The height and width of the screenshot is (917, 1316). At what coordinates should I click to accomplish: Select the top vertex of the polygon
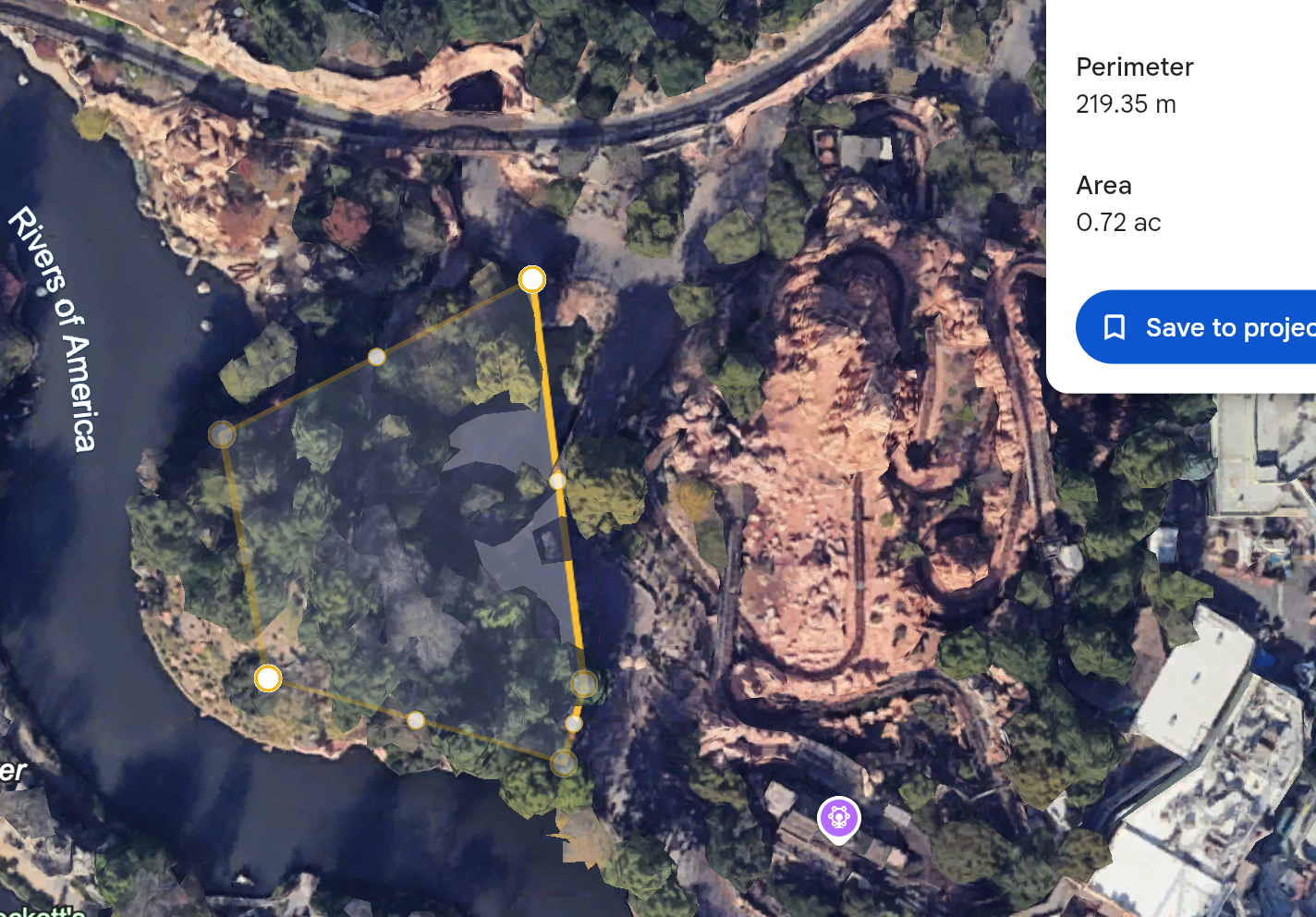(532, 279)
